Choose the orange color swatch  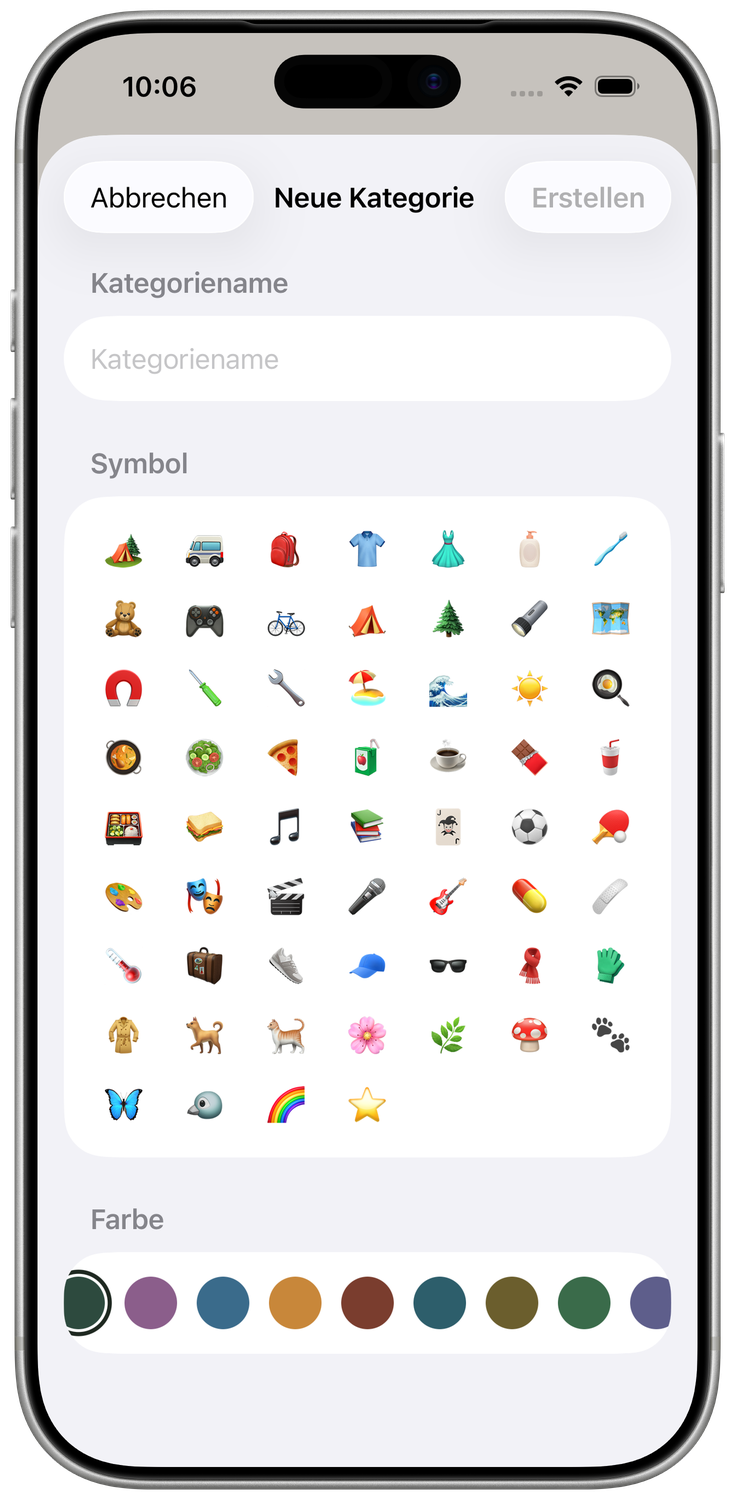(x=295, y=1303)
